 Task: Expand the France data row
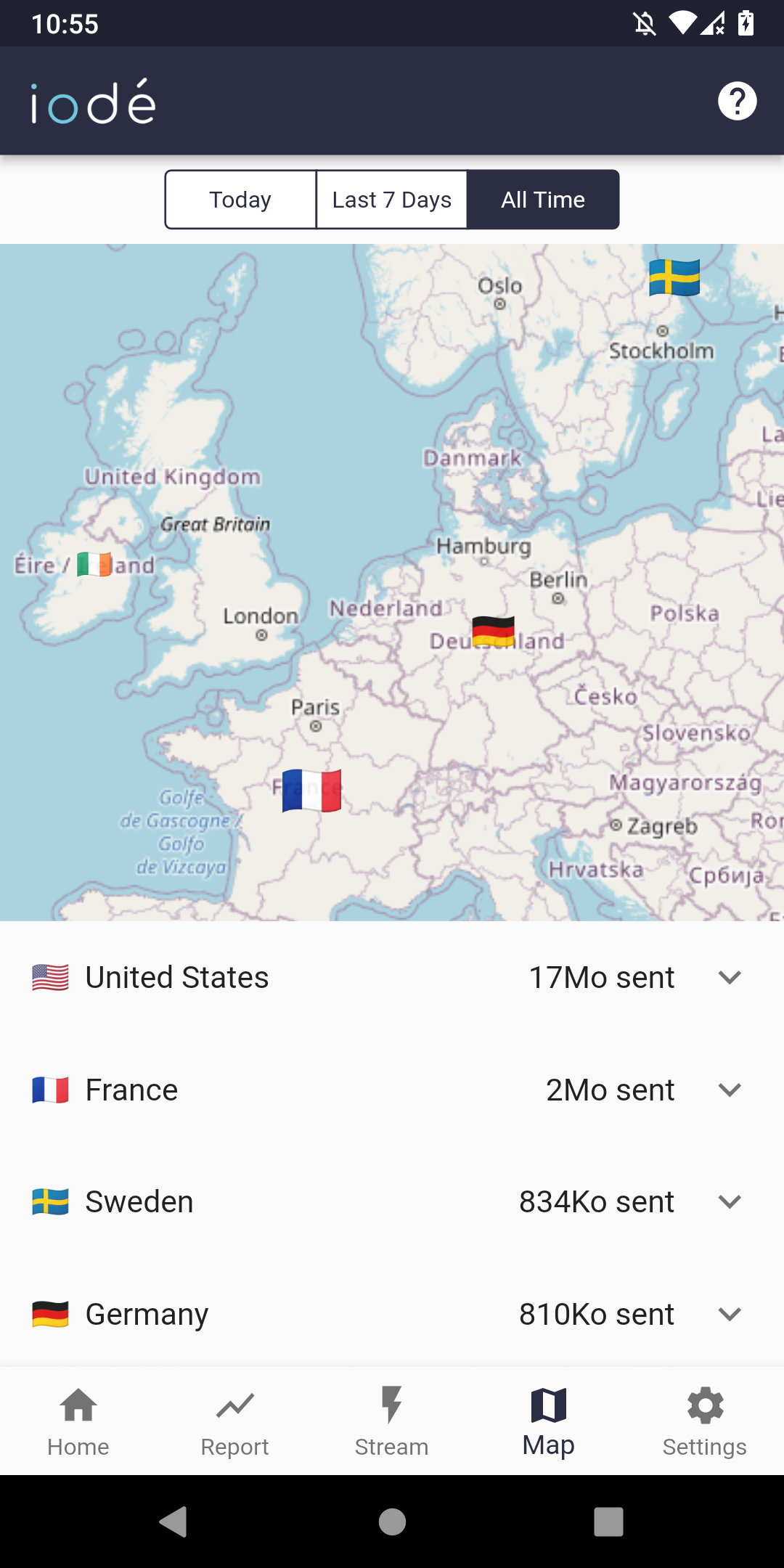pyautogui.click(x=392, y=1090)
